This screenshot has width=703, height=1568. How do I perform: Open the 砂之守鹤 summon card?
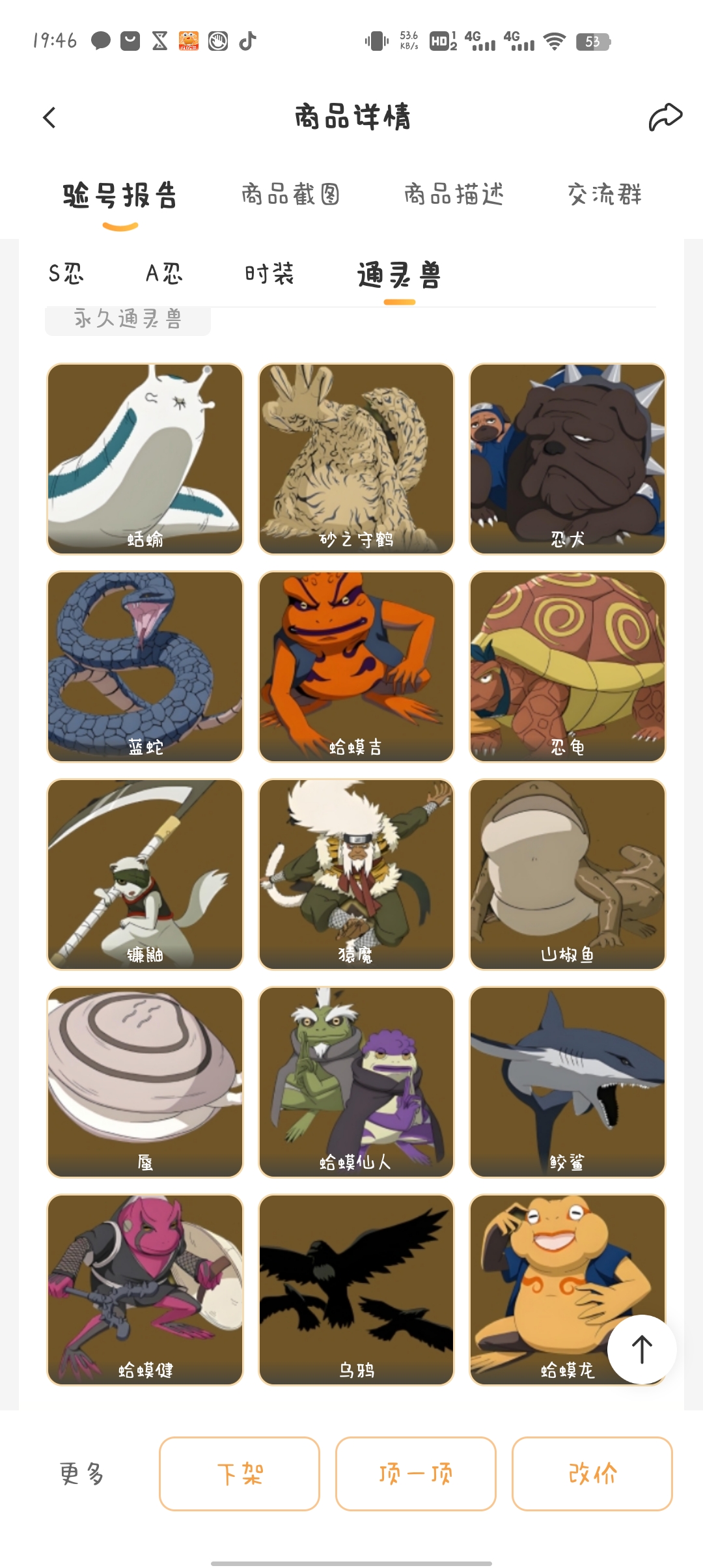point(356,459)
